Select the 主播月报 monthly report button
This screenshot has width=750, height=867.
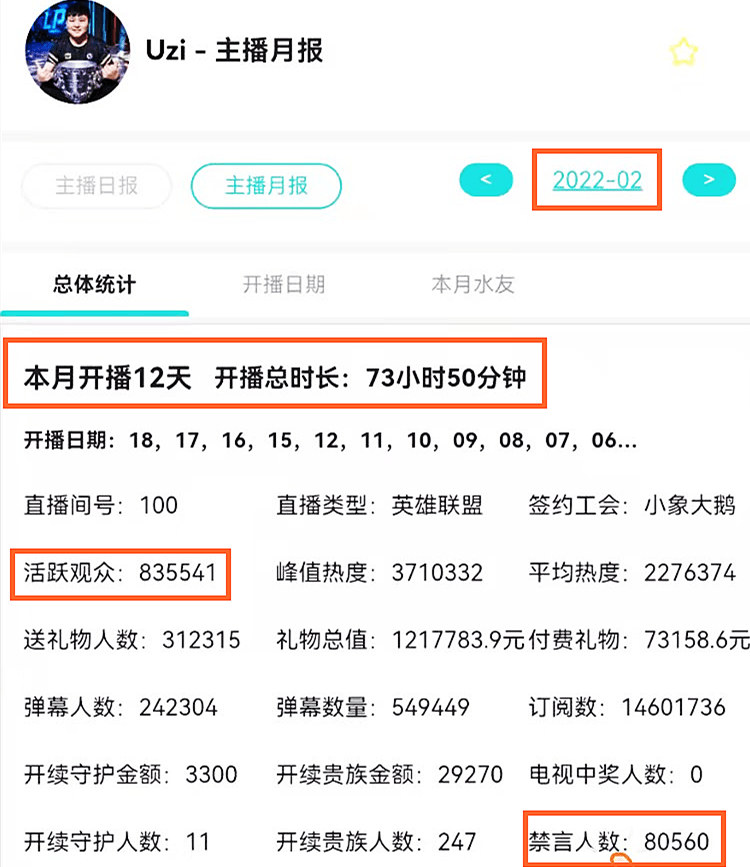click(266, 186)
